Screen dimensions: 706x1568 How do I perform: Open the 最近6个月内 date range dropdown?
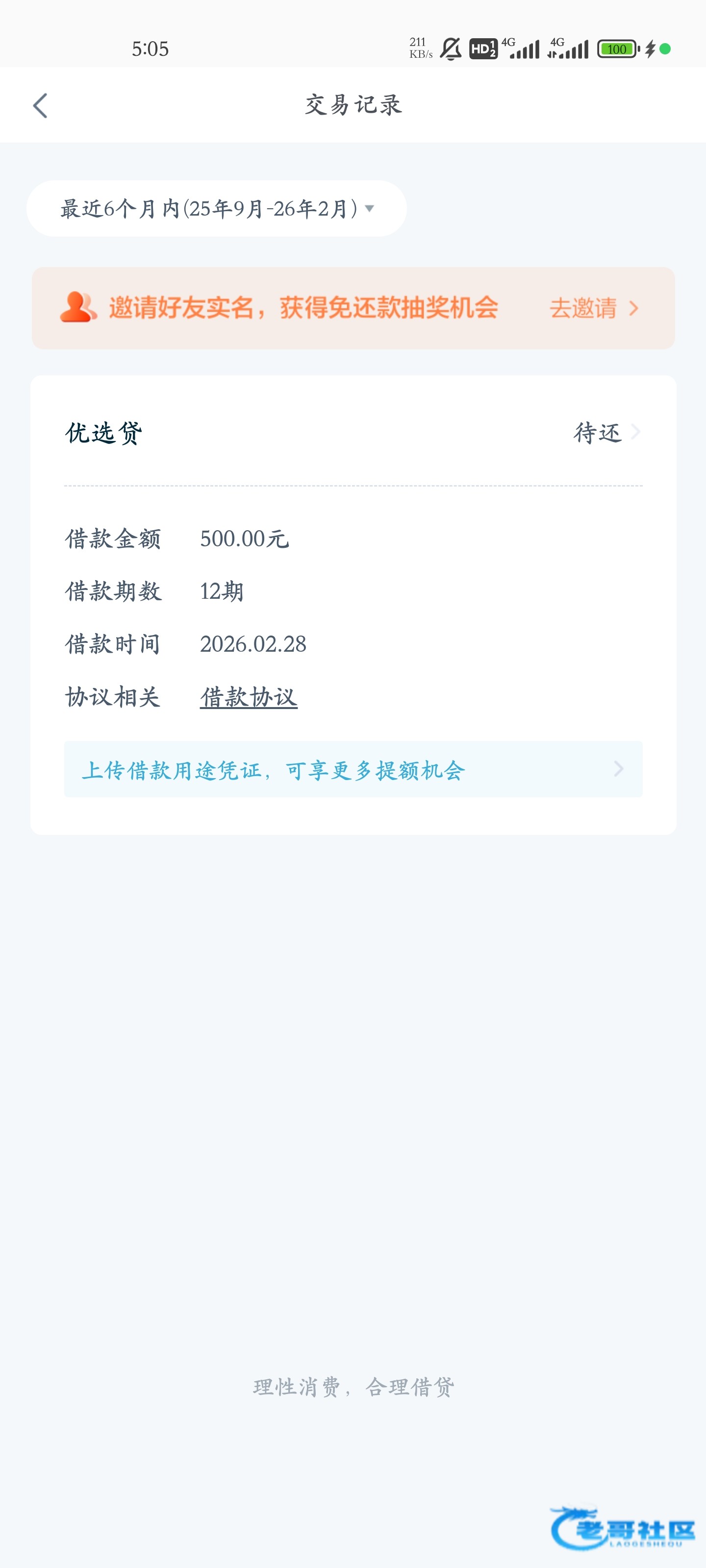[216, 209]
